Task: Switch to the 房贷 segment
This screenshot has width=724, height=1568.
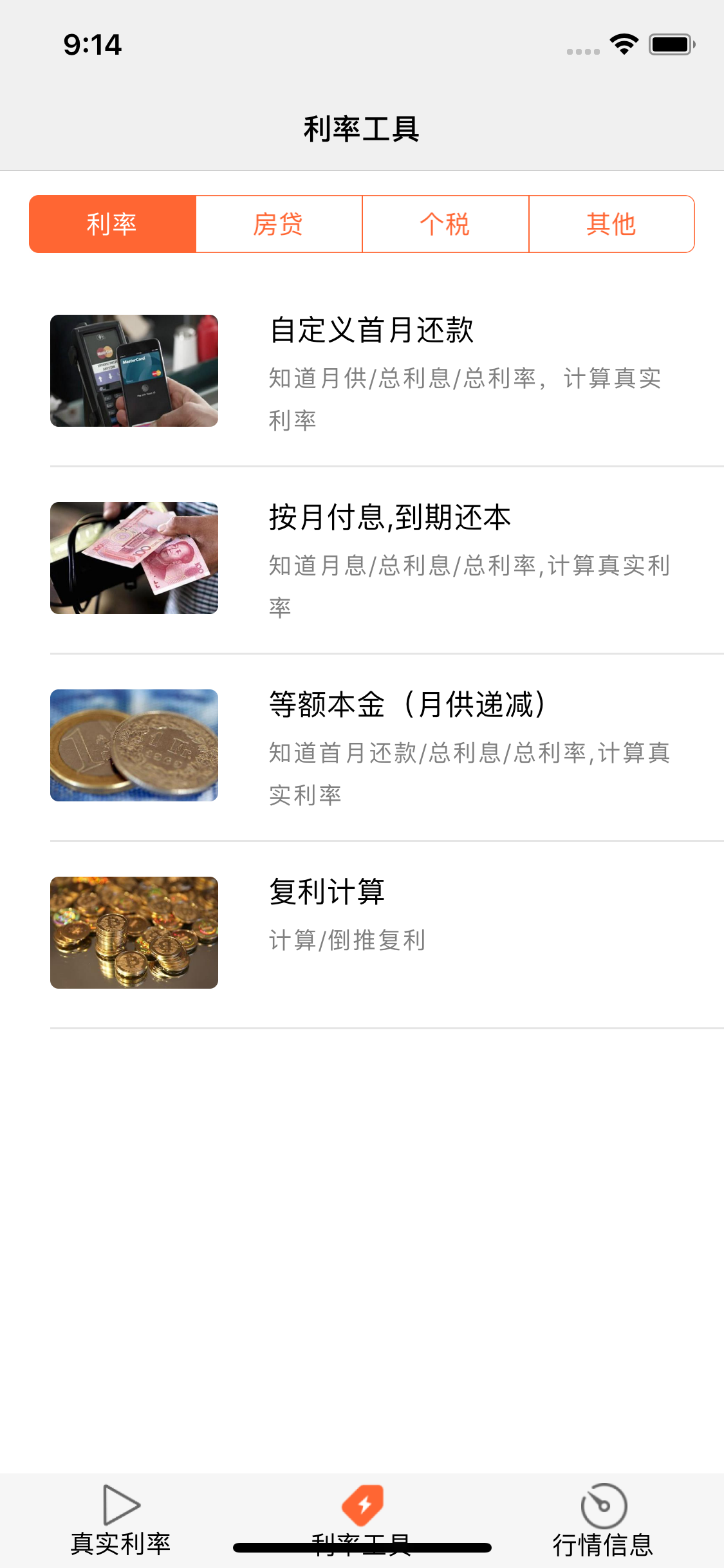Action: point(279,224)
